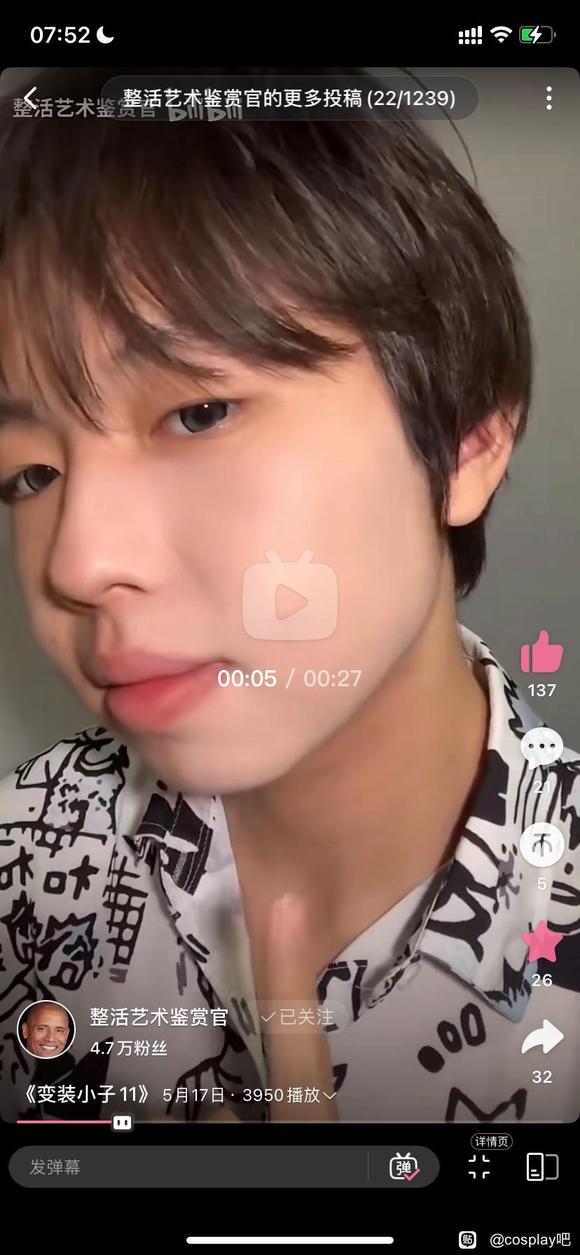Open the uploader's more submissions list

pos(289,98)
